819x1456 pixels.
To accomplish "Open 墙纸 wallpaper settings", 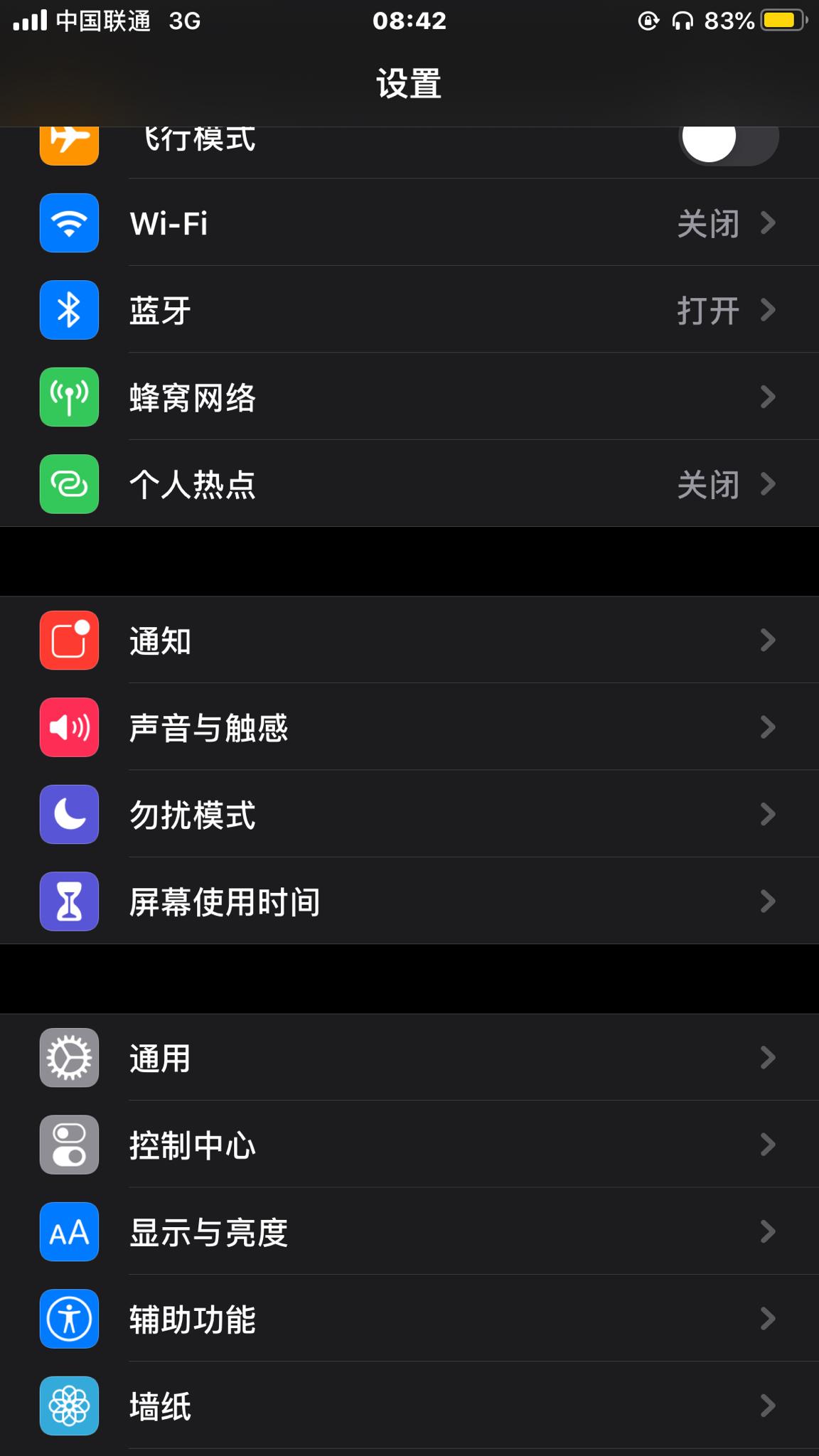I will [x=409, y=1406].
